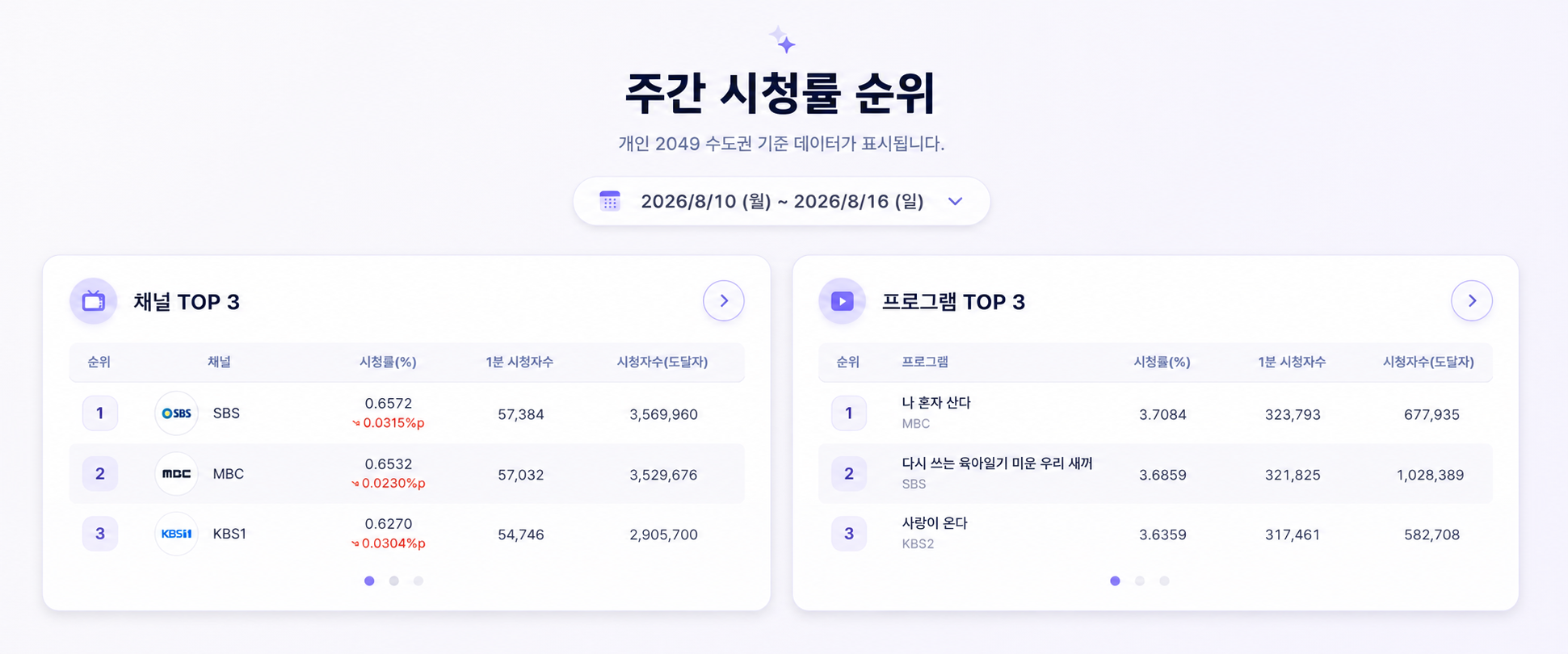Select second page dot under channel table
Screen dimensions: 1568x654
coord(394,581)
